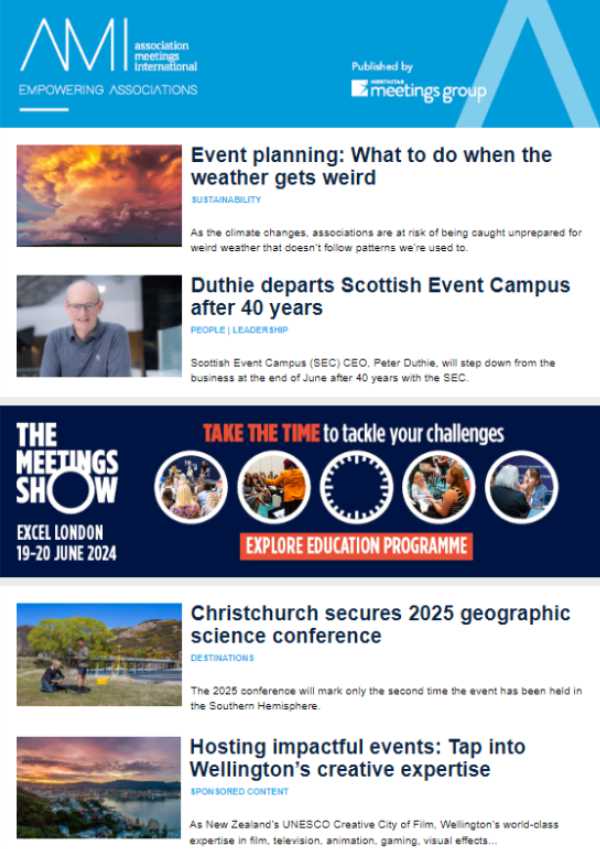Tap the Christchurch conference photo
The image size is (600, 849).
coord(99,654)
